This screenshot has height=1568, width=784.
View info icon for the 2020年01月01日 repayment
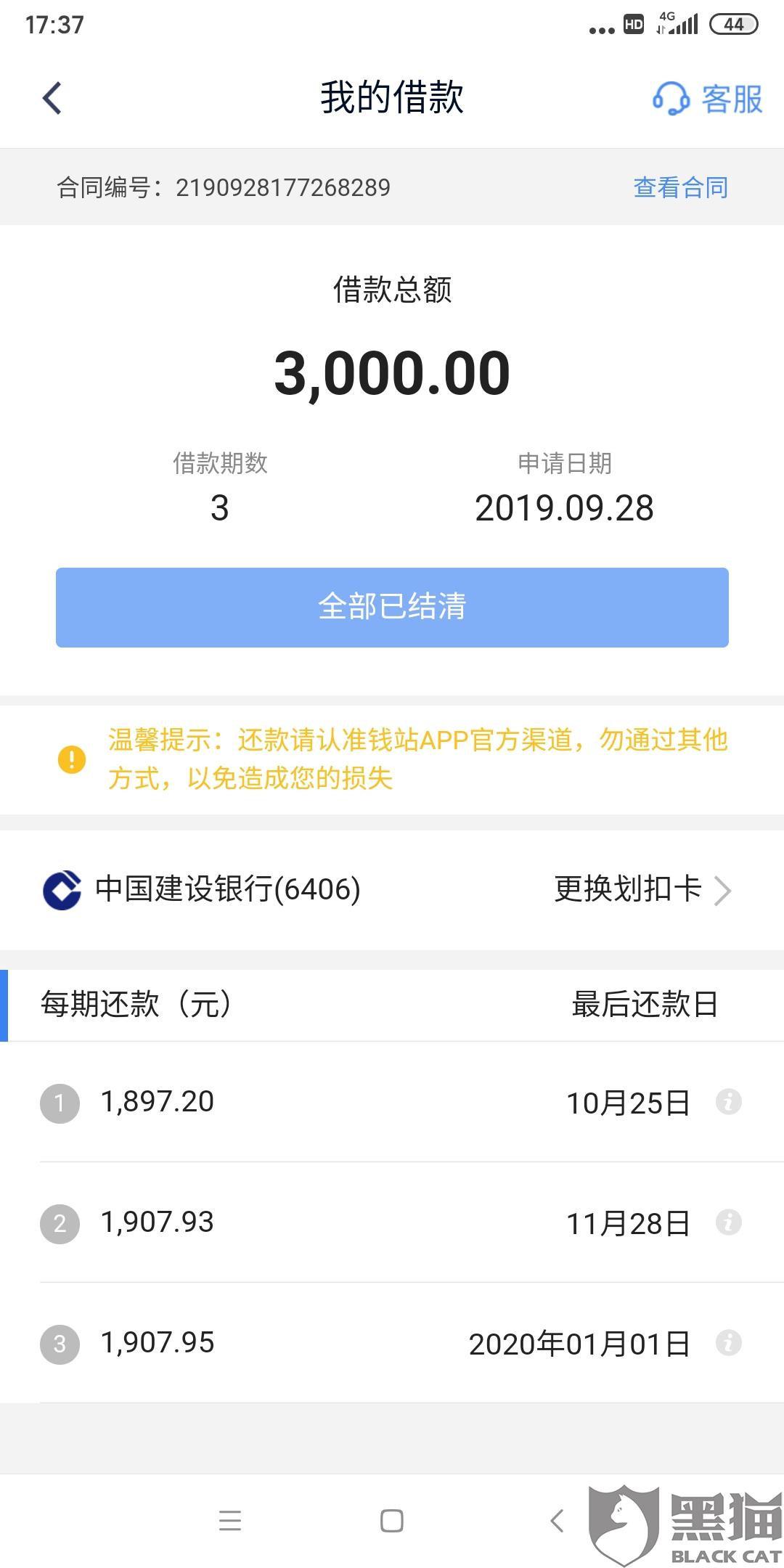[728, 1342]
